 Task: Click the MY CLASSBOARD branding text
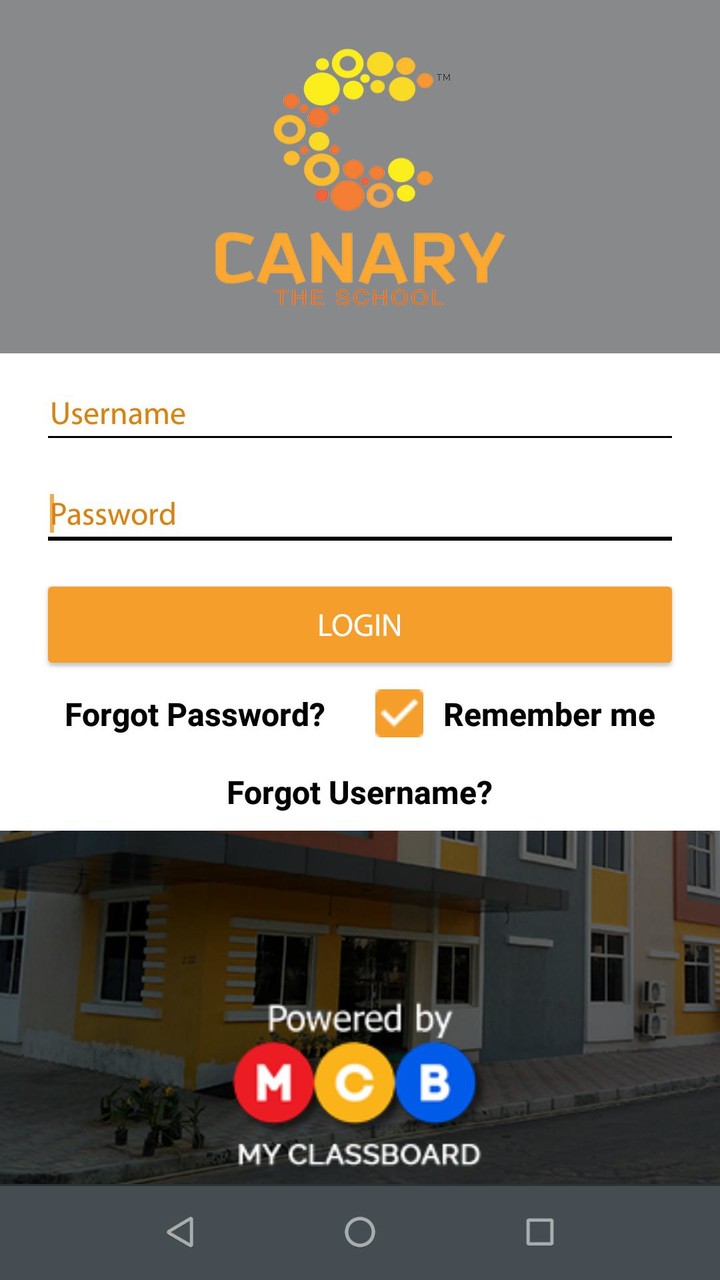(359, 1155)
